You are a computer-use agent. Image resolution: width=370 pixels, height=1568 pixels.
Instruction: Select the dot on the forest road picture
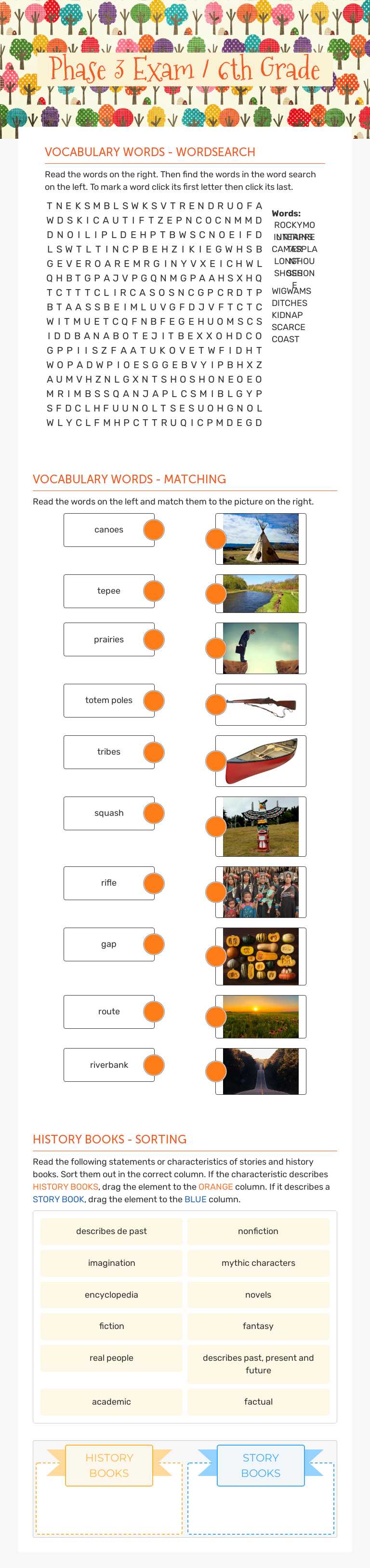point(216,1071)
